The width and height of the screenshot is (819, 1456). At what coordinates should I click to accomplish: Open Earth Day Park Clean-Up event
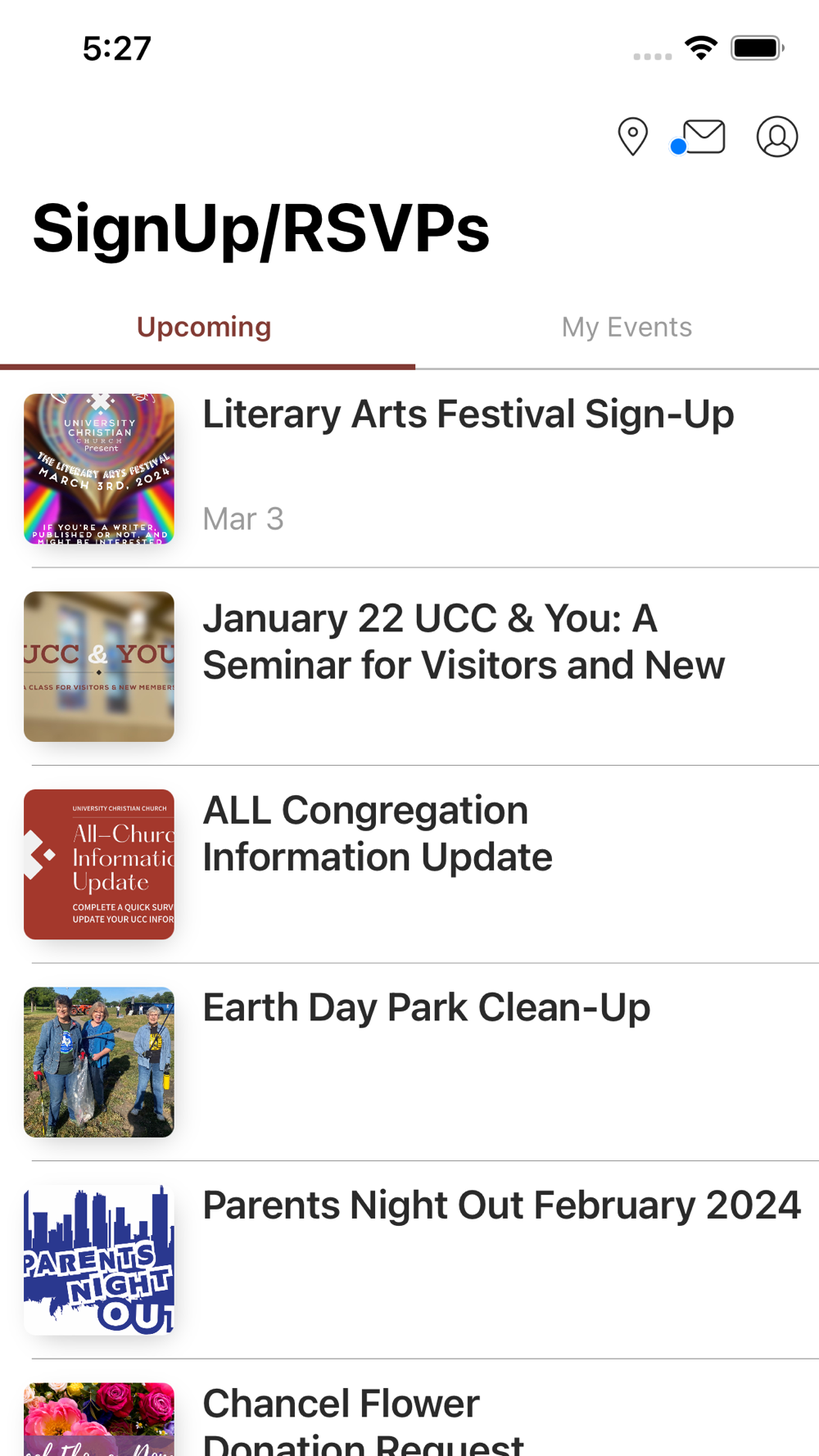click(x=426, y=1008)
